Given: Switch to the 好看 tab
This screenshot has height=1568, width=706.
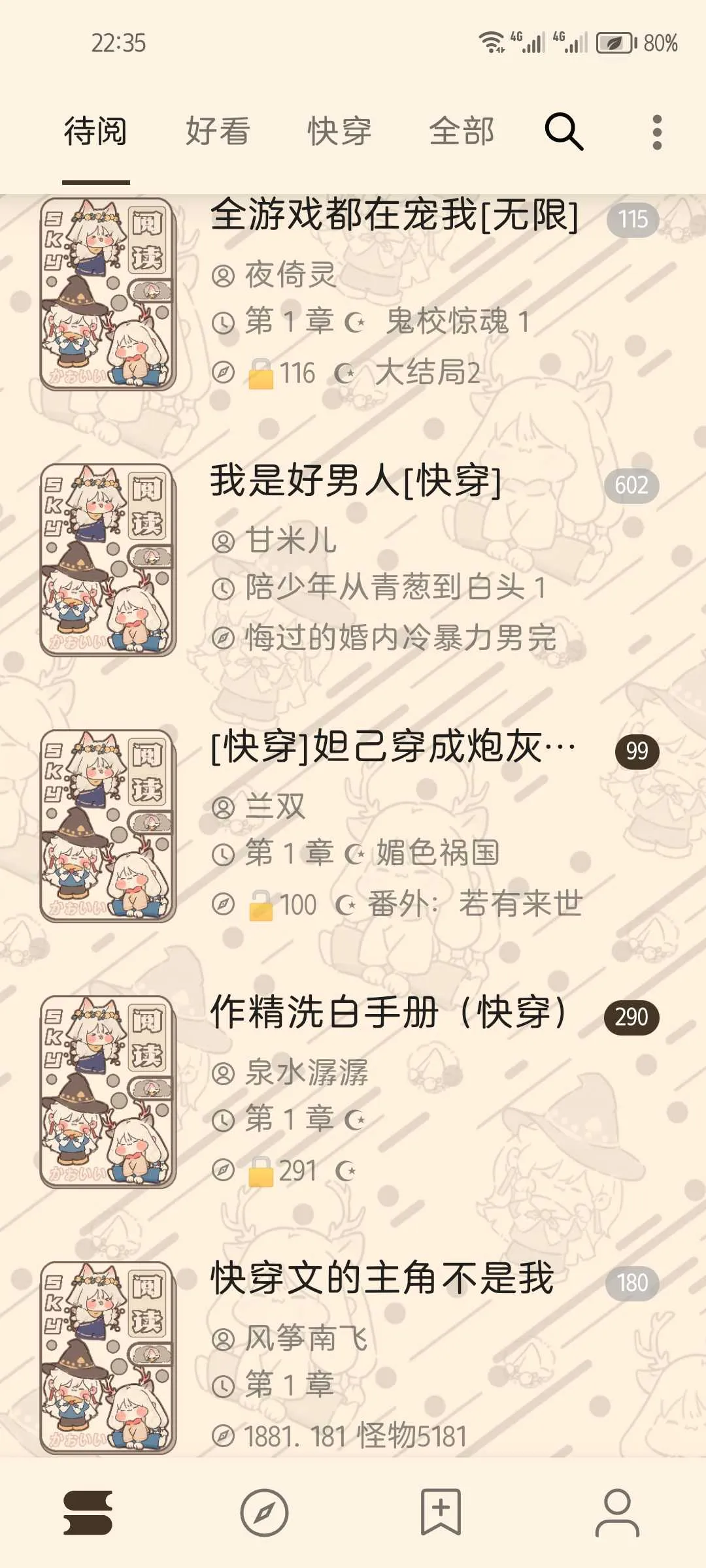Looking at the screenshot, I should [218, 132].
